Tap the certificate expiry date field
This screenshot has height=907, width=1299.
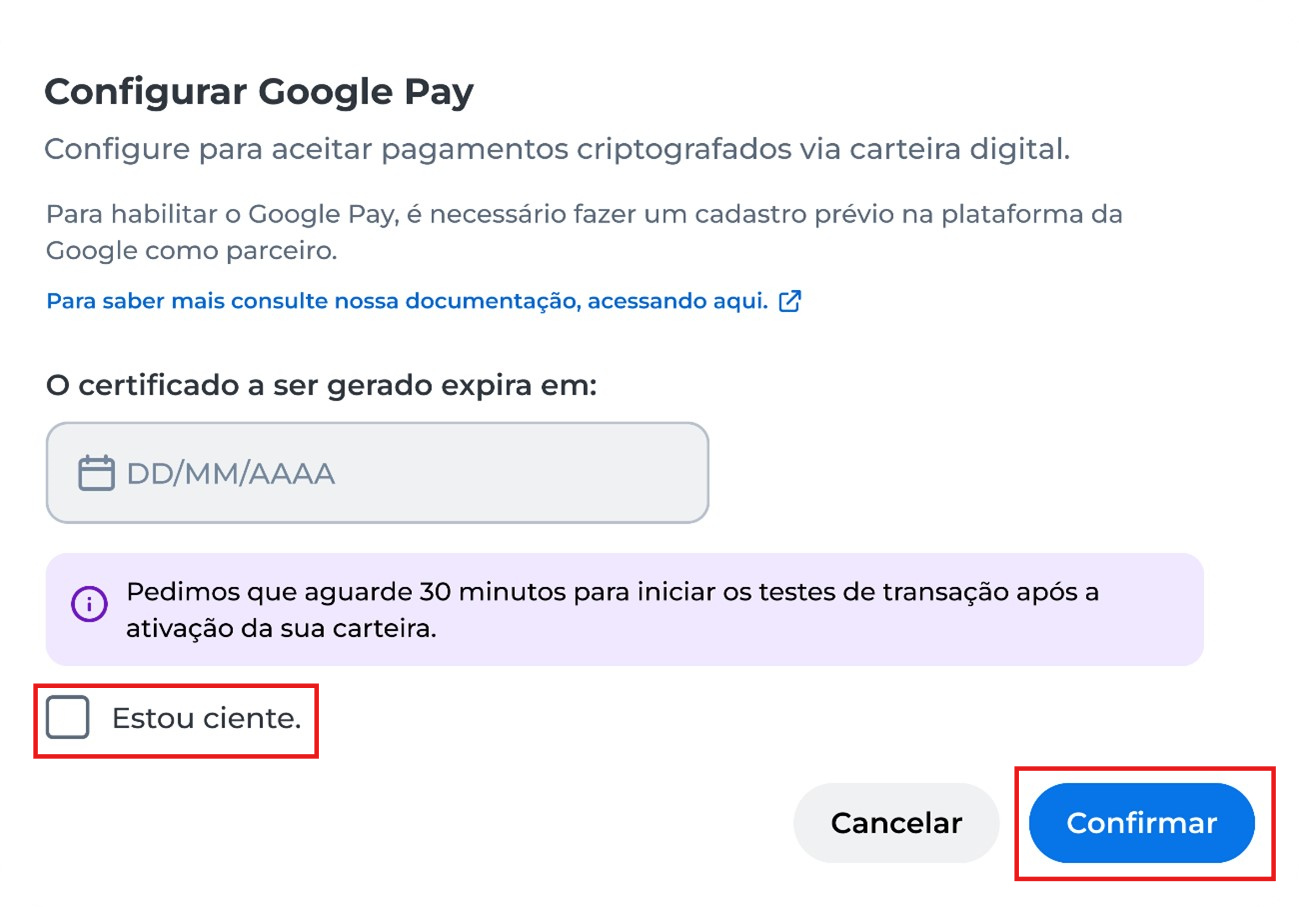coord(377,473)
